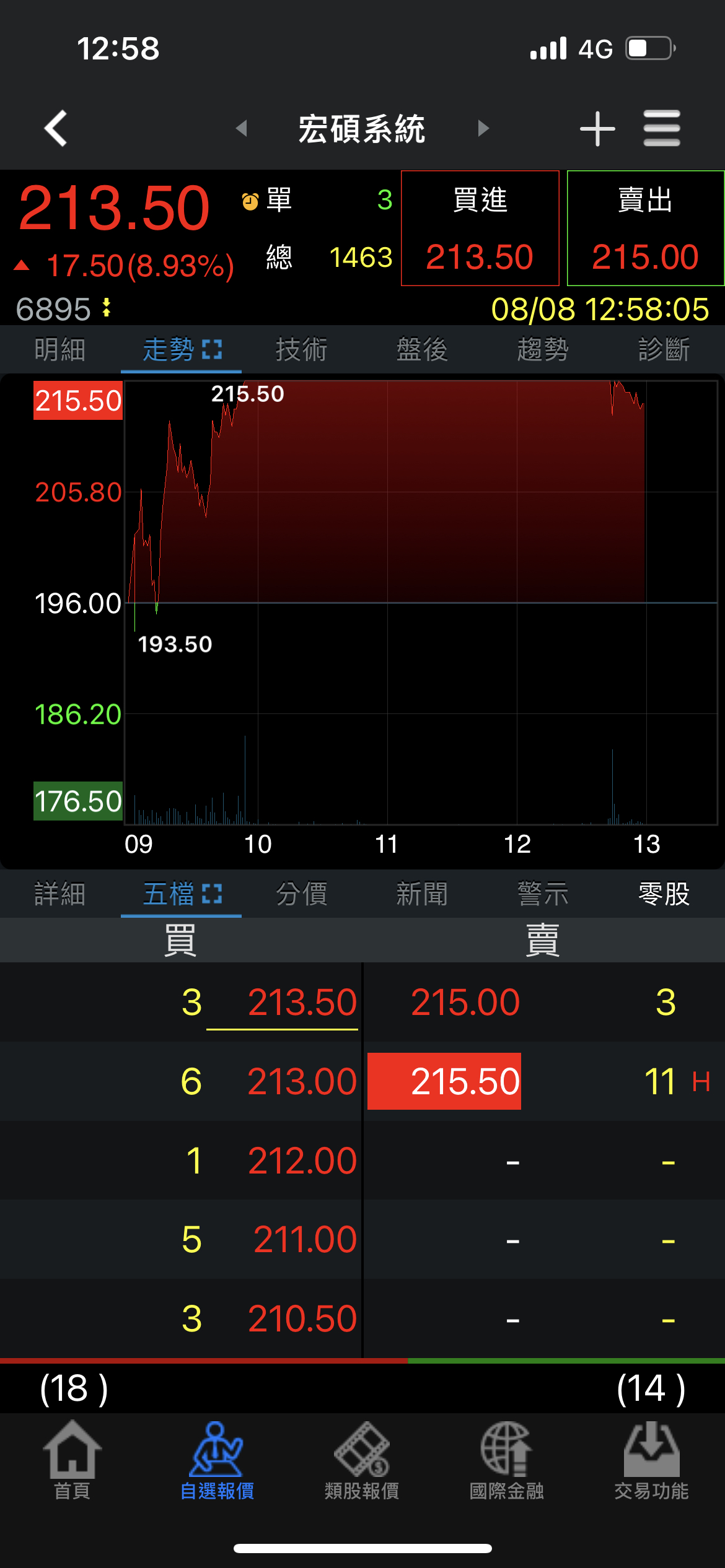Open the 新聞 news tab

tap(422, 894)
